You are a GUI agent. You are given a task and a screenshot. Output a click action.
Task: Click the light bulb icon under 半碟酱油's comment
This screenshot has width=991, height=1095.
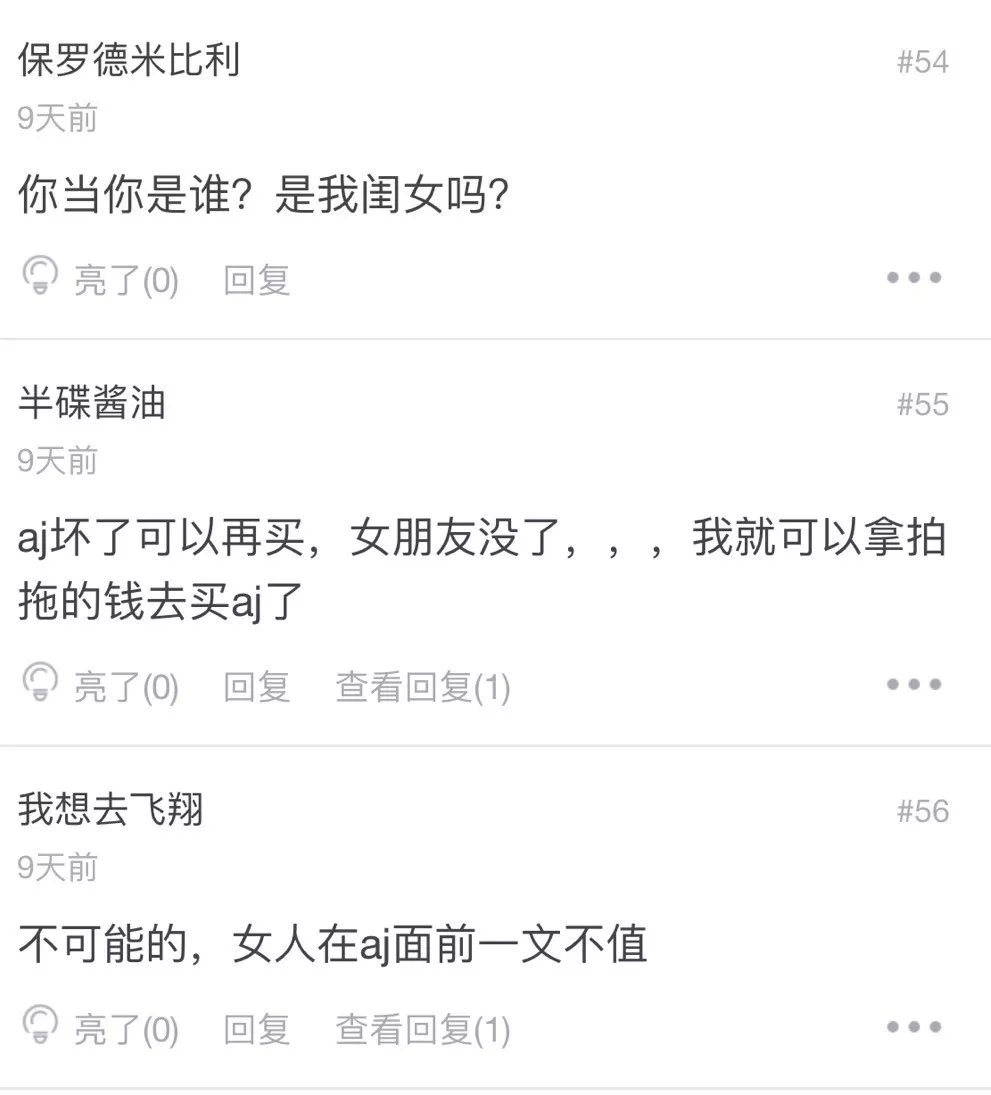click(40, 685)
